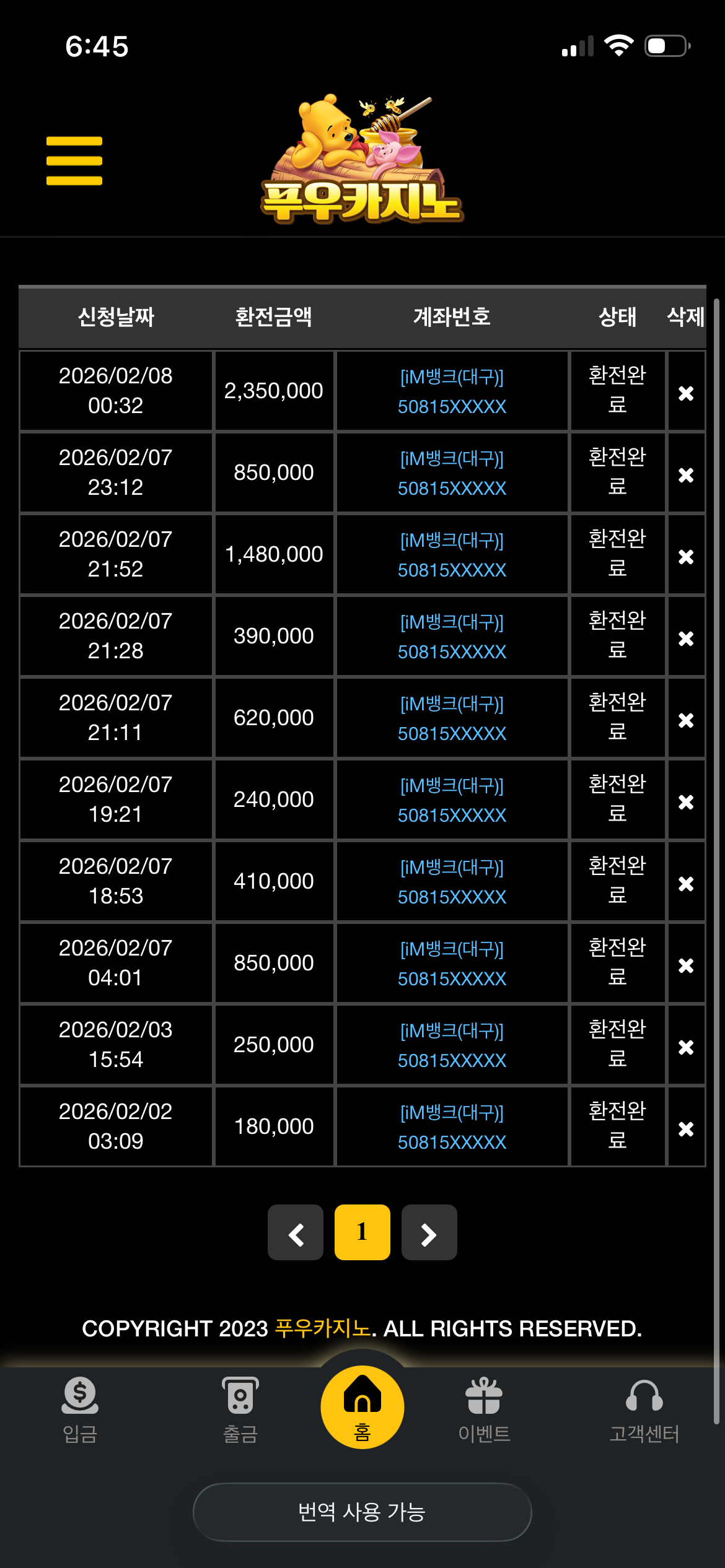The height and width of the screenshot is (1568, 725).
Task: Remove the 250,000 withdrawal entry
Action: click(685, 1047)
